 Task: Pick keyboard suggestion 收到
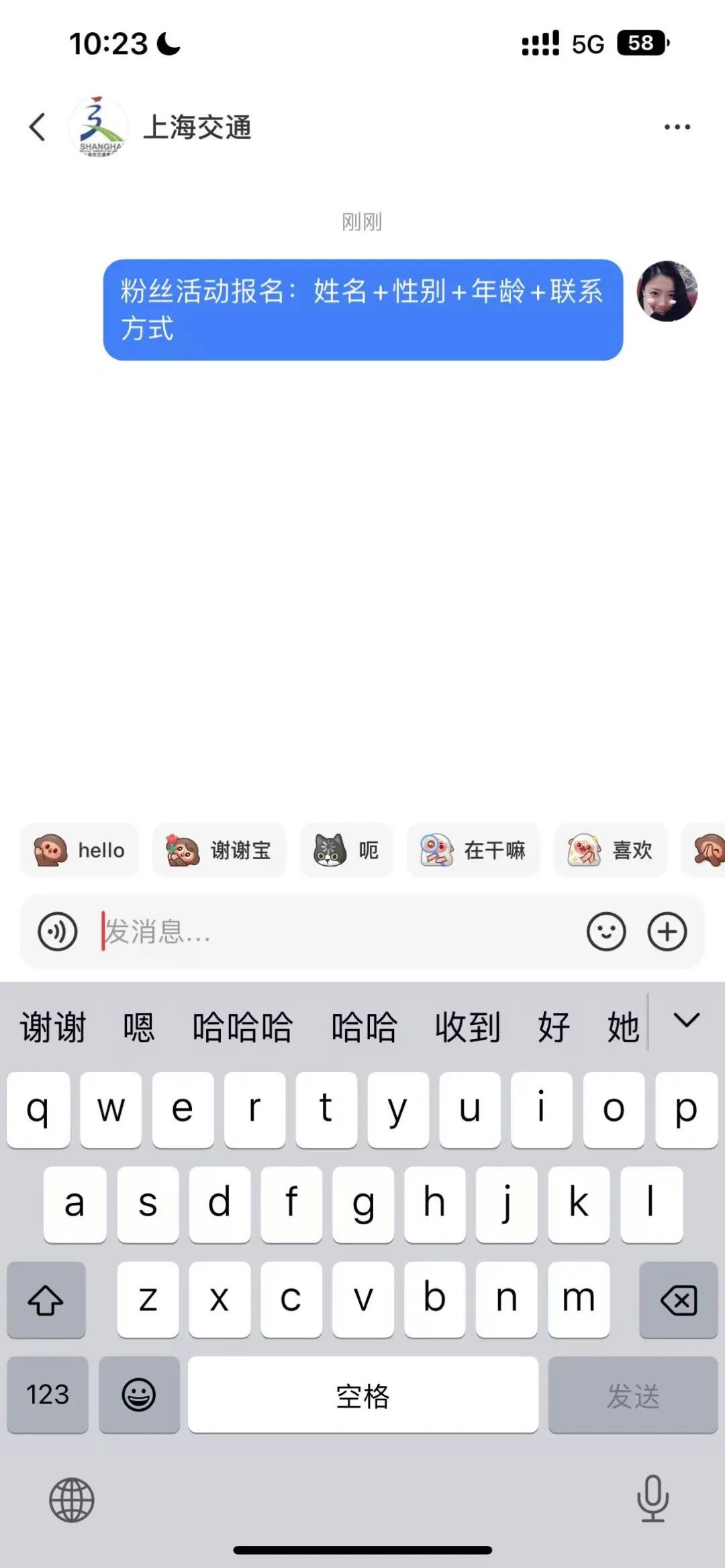coord(467,1028)
